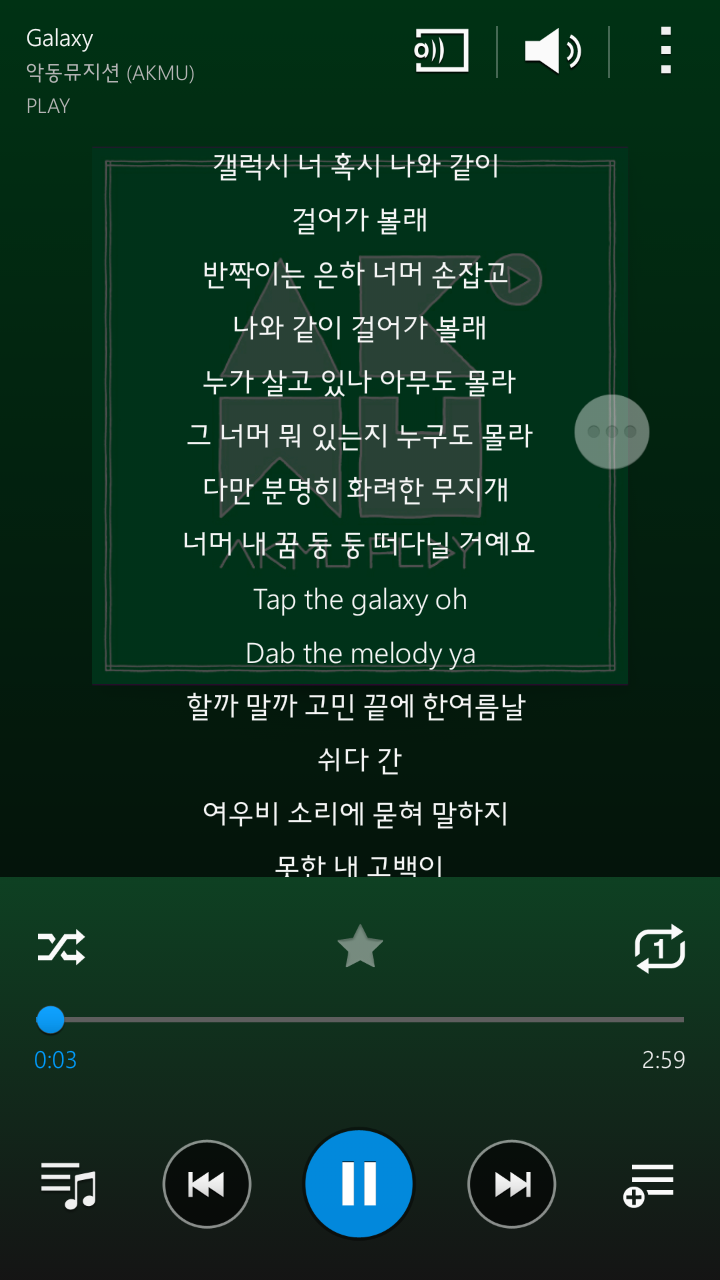Change the repeat mode
720x1280 pixels.
(x=659, y=947)
